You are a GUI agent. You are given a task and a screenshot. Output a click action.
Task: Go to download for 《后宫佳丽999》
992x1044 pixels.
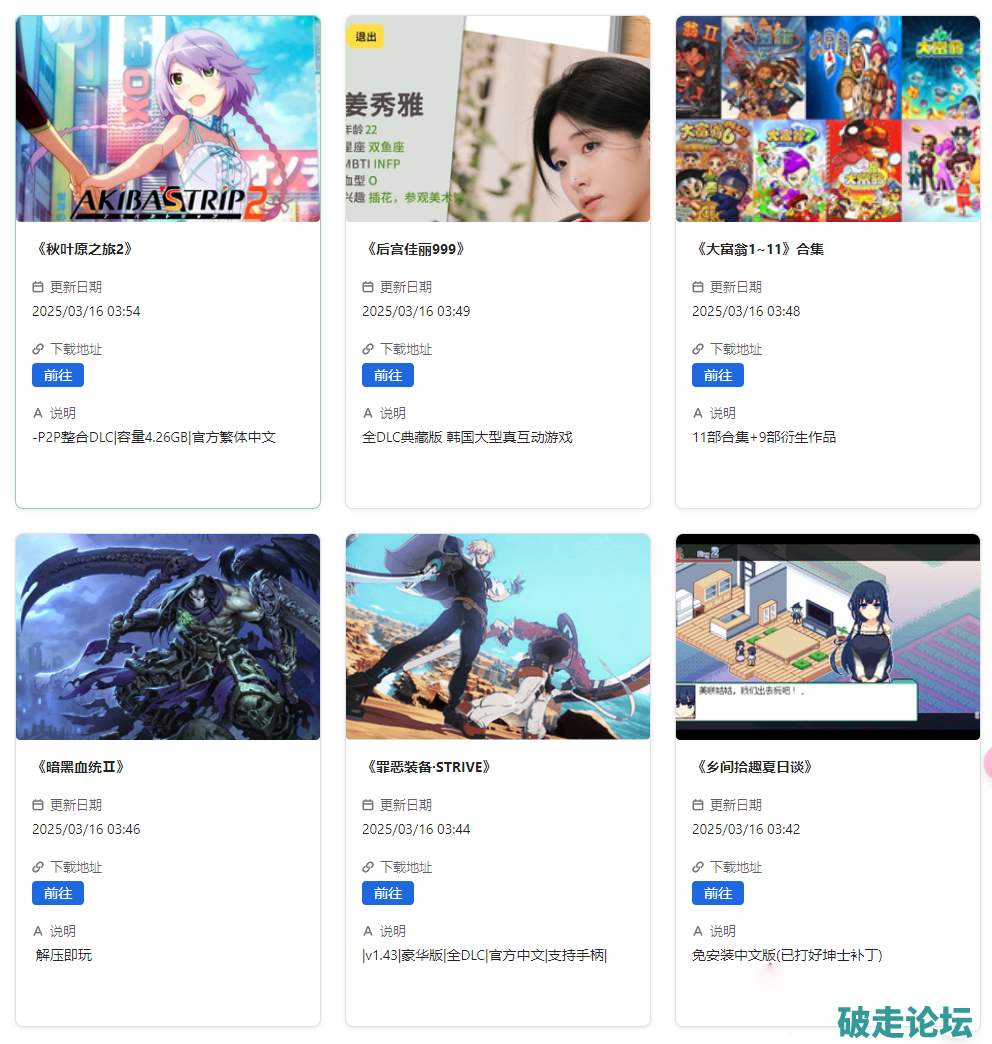click(x=388, y=375)
